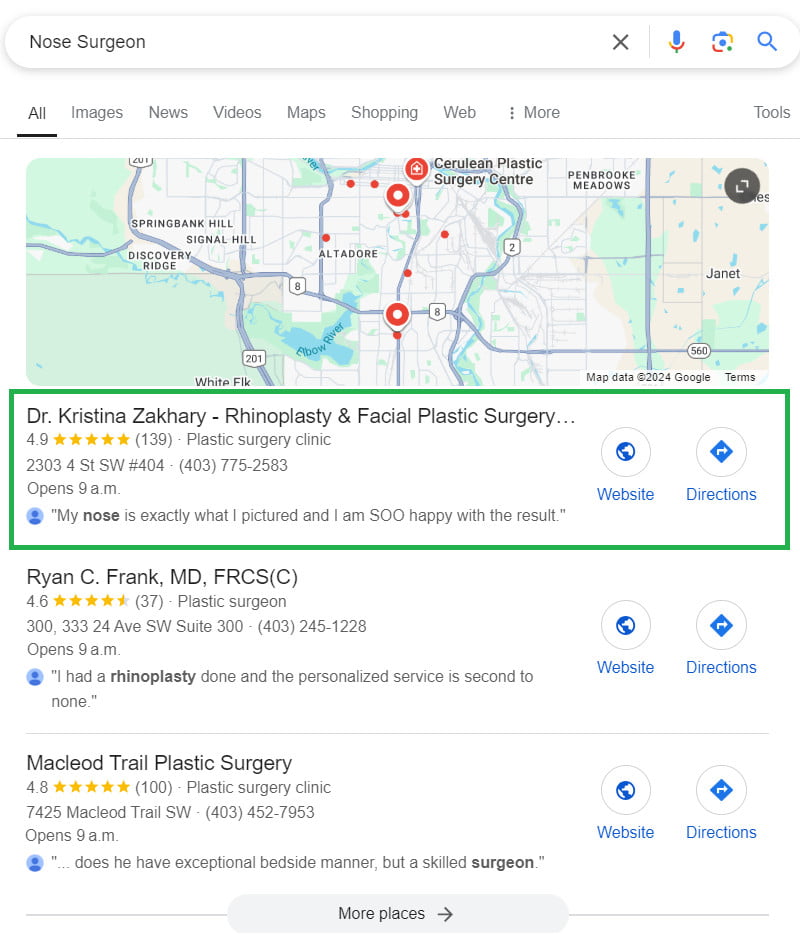The width and height of the screenshot is (800, 940).
Task: Clear the search query text
Action: click(621, 42)
